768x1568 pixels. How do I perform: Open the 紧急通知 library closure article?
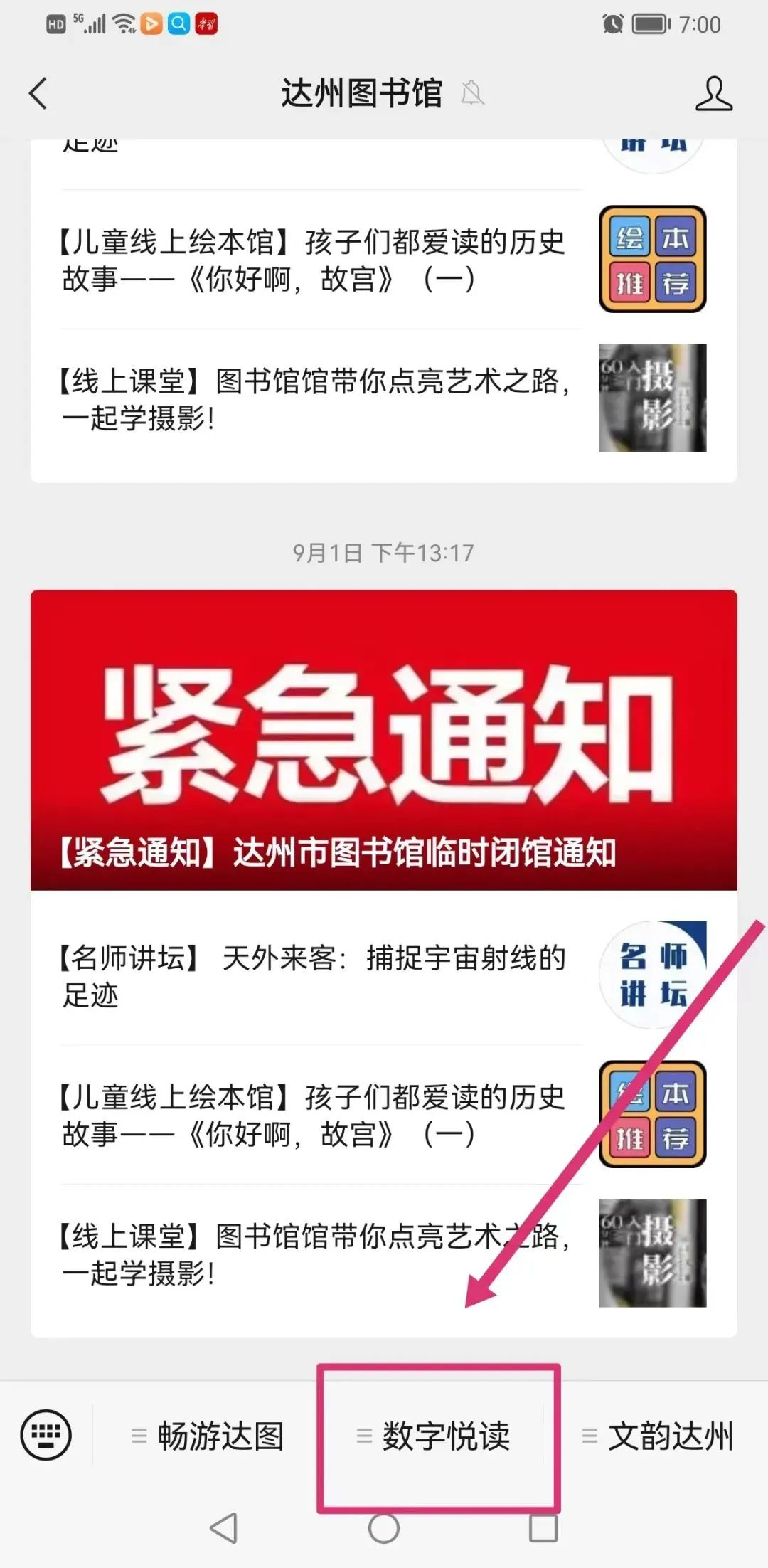pyautogui.click(x=383, y=740)
